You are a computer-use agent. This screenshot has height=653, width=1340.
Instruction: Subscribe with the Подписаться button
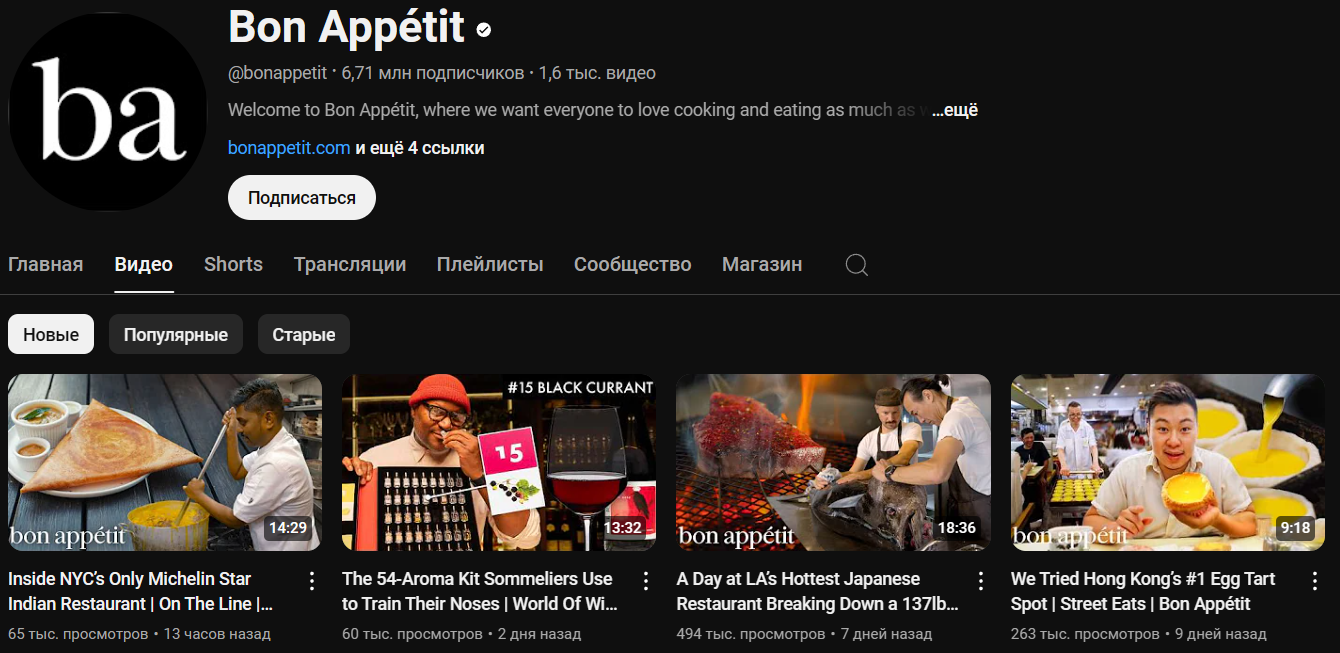pos(301,198)
